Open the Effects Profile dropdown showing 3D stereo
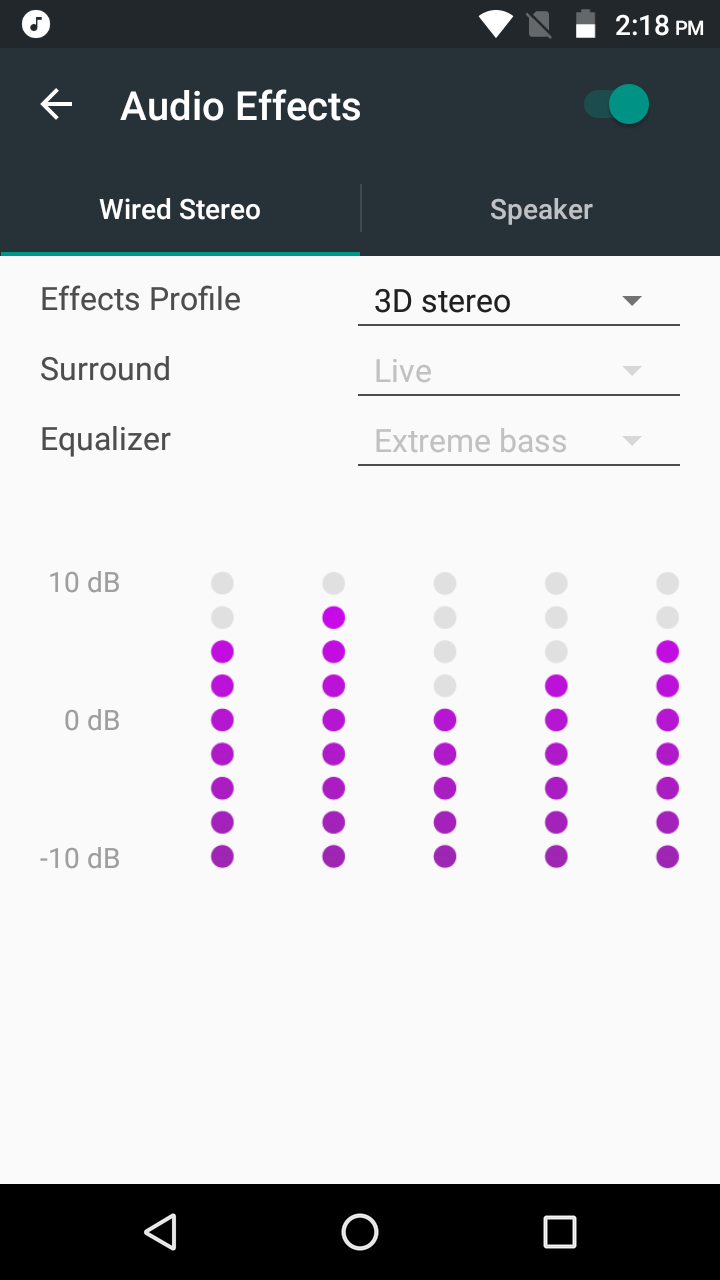The image size is (720, 1280). [x=519, y=301]
